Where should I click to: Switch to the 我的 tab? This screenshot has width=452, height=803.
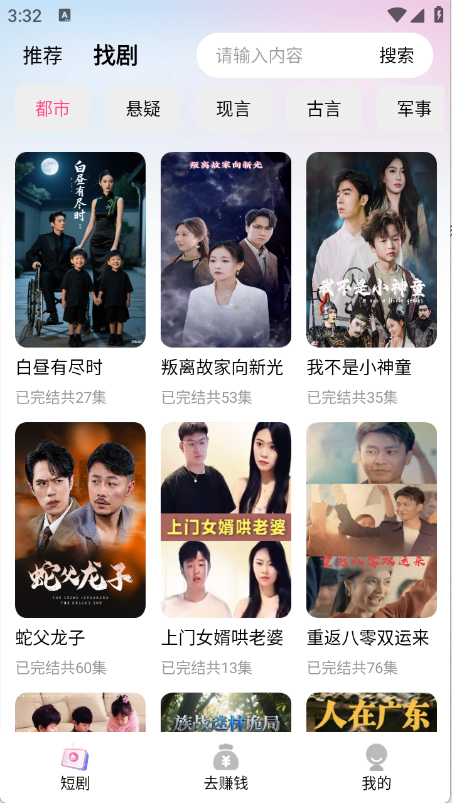(376, 768)
